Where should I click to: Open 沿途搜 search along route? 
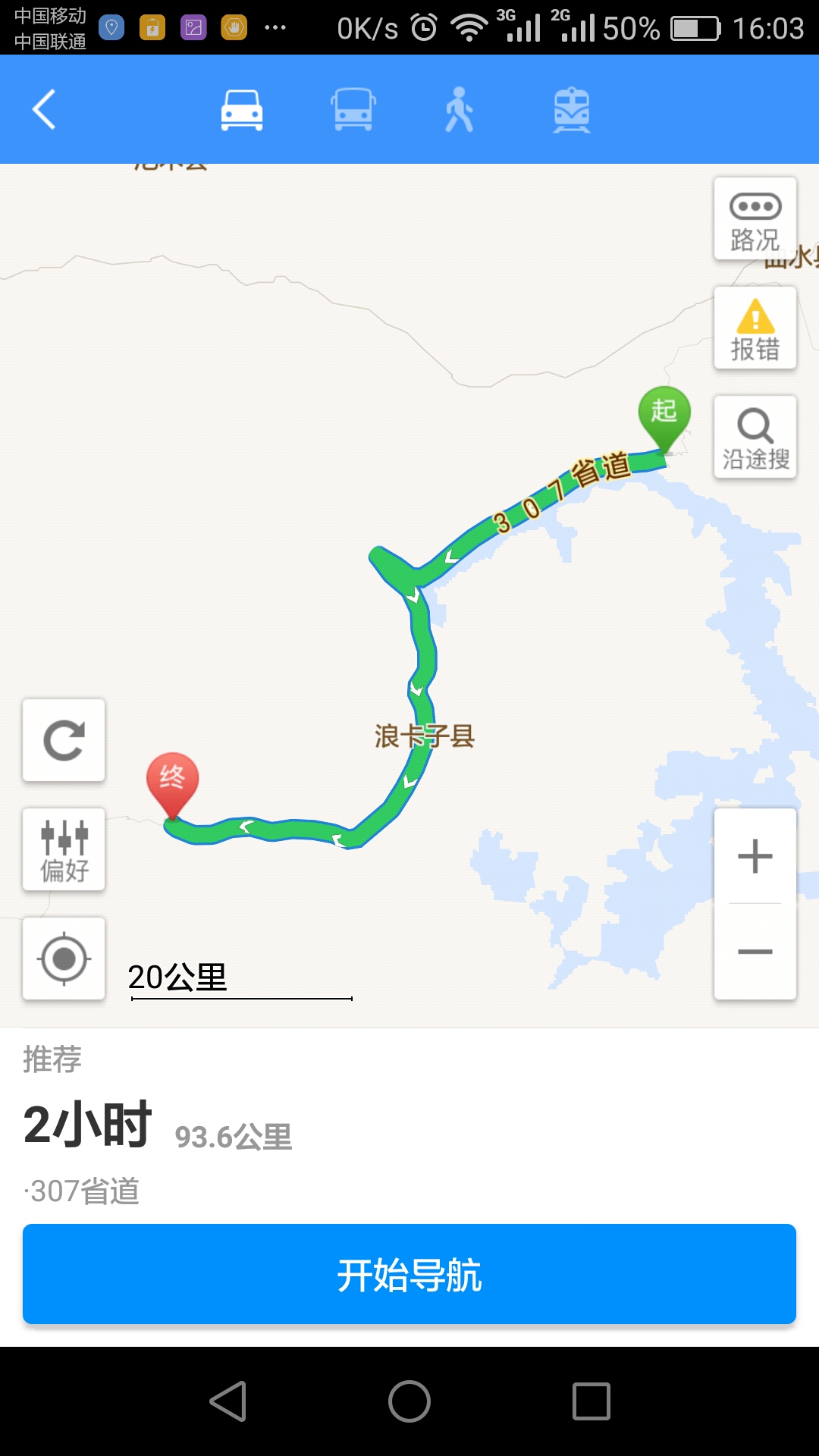pyautogui.click(x=755, y=438)
